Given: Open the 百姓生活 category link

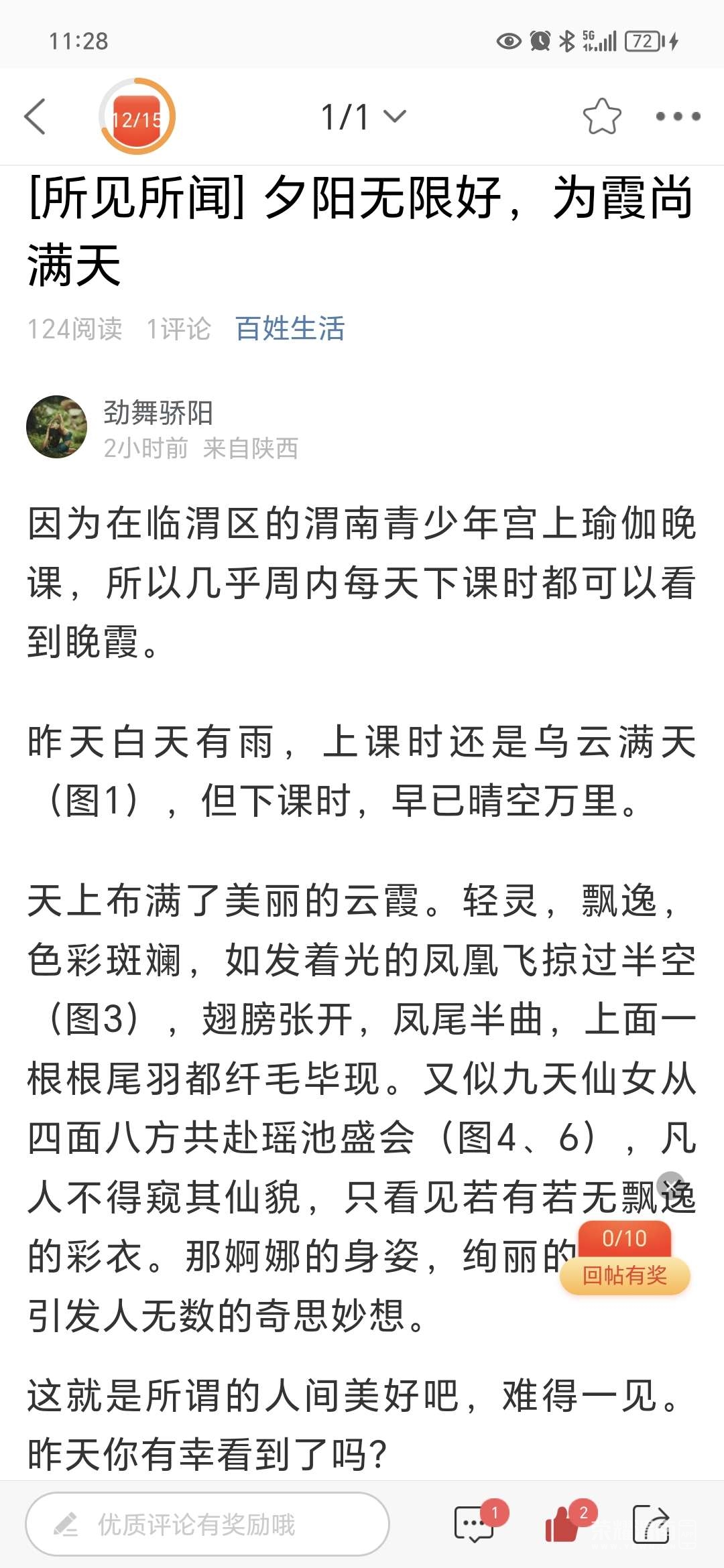Looking at the screenshot, I should 290,328.
